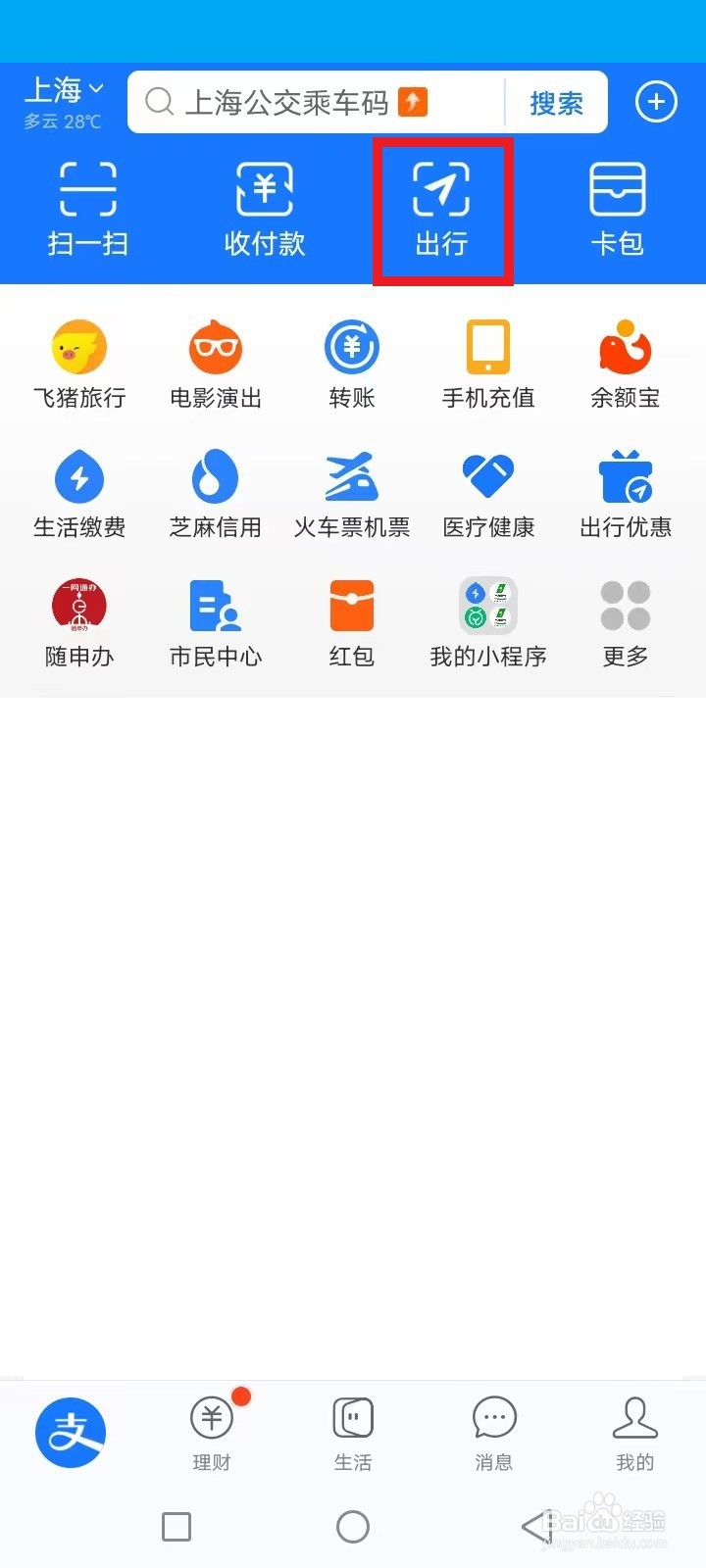Open 余额宝
The image size is (706, 1568).
point(625,365)
